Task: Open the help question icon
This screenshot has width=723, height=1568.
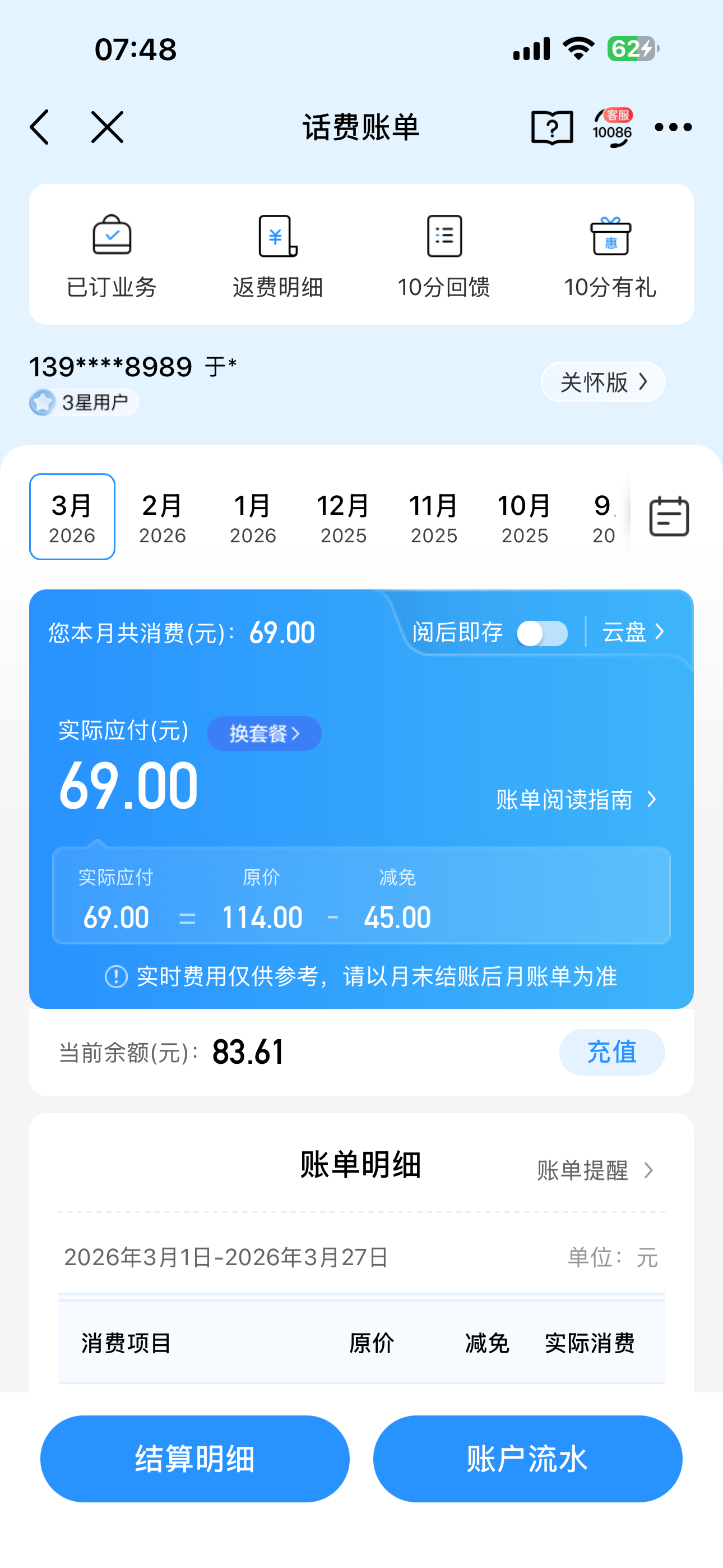Action: [x=551, y=127]
